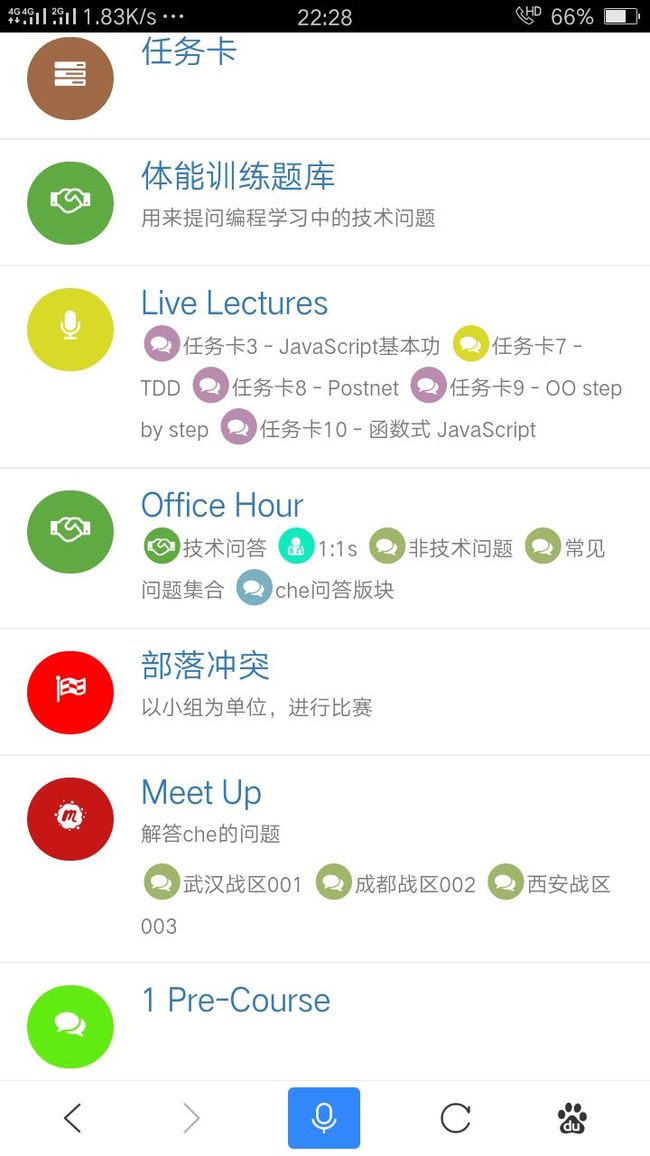Open the 技术问答 subcategory
This screenshot has width=650, height=1156.
click(x=225, y=548)
